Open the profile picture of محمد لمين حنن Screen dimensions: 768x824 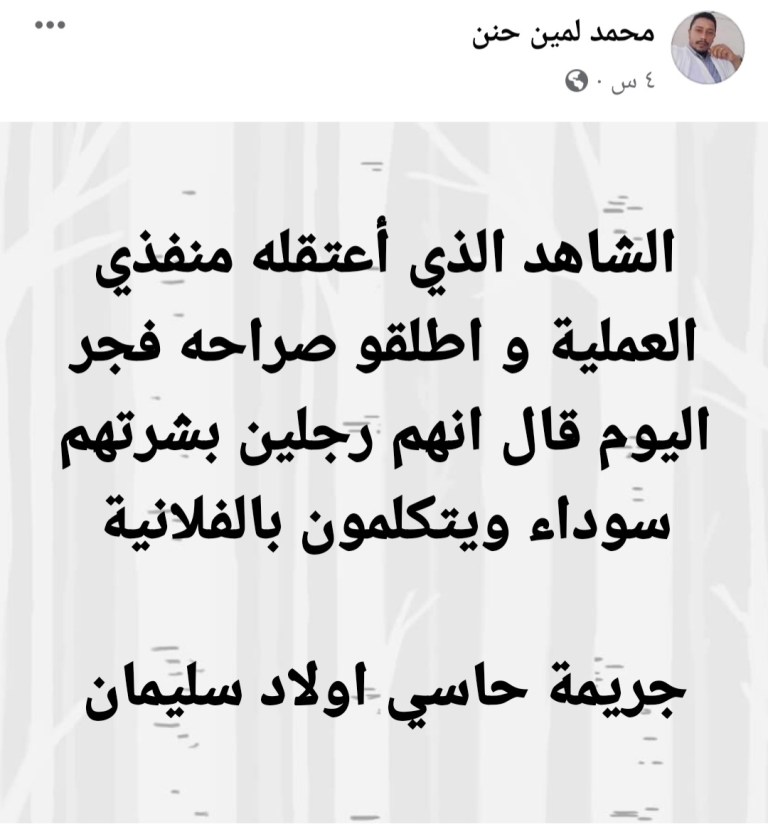pos(709,48)
